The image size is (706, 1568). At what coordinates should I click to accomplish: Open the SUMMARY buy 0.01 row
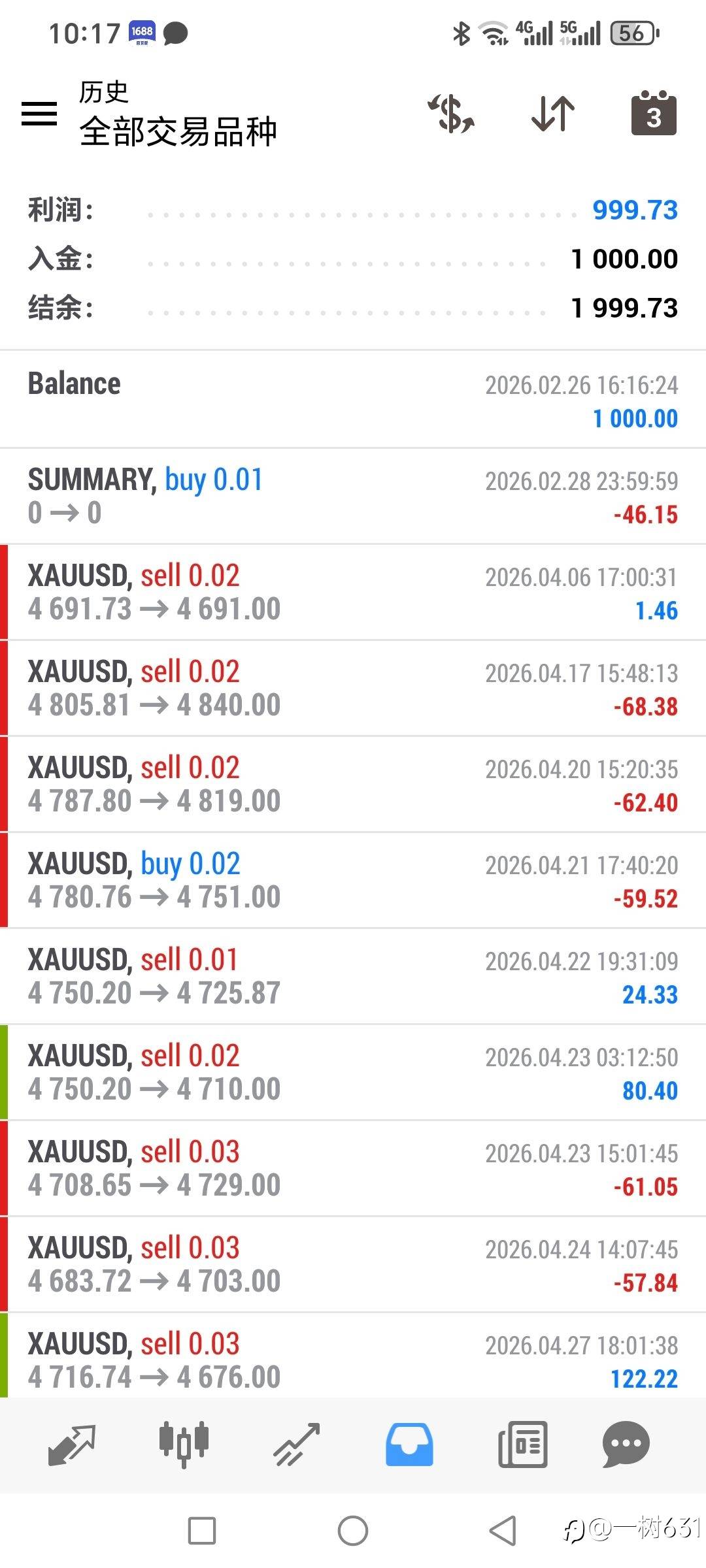[353, 496]
